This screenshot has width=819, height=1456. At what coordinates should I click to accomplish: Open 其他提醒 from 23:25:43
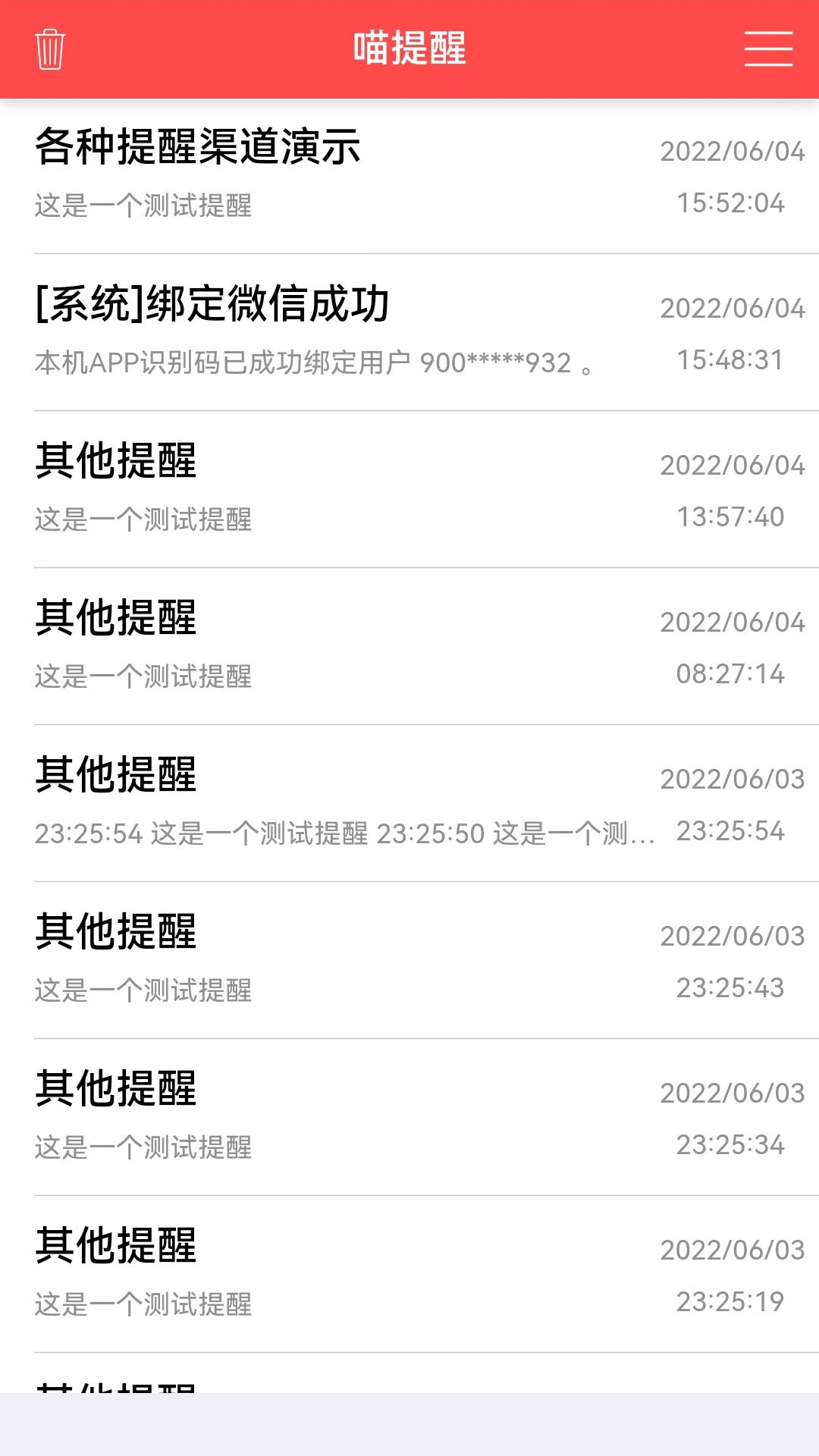tap(409, 961)
